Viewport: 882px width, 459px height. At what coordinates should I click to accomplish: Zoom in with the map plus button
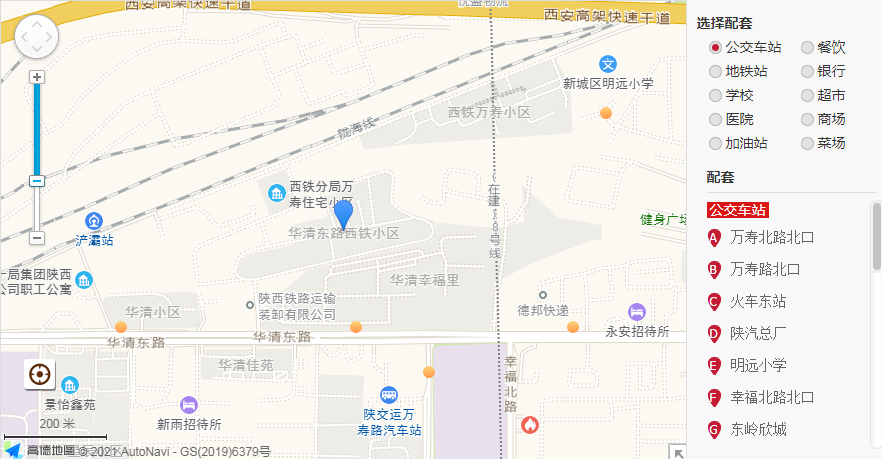tap(37, 77)
